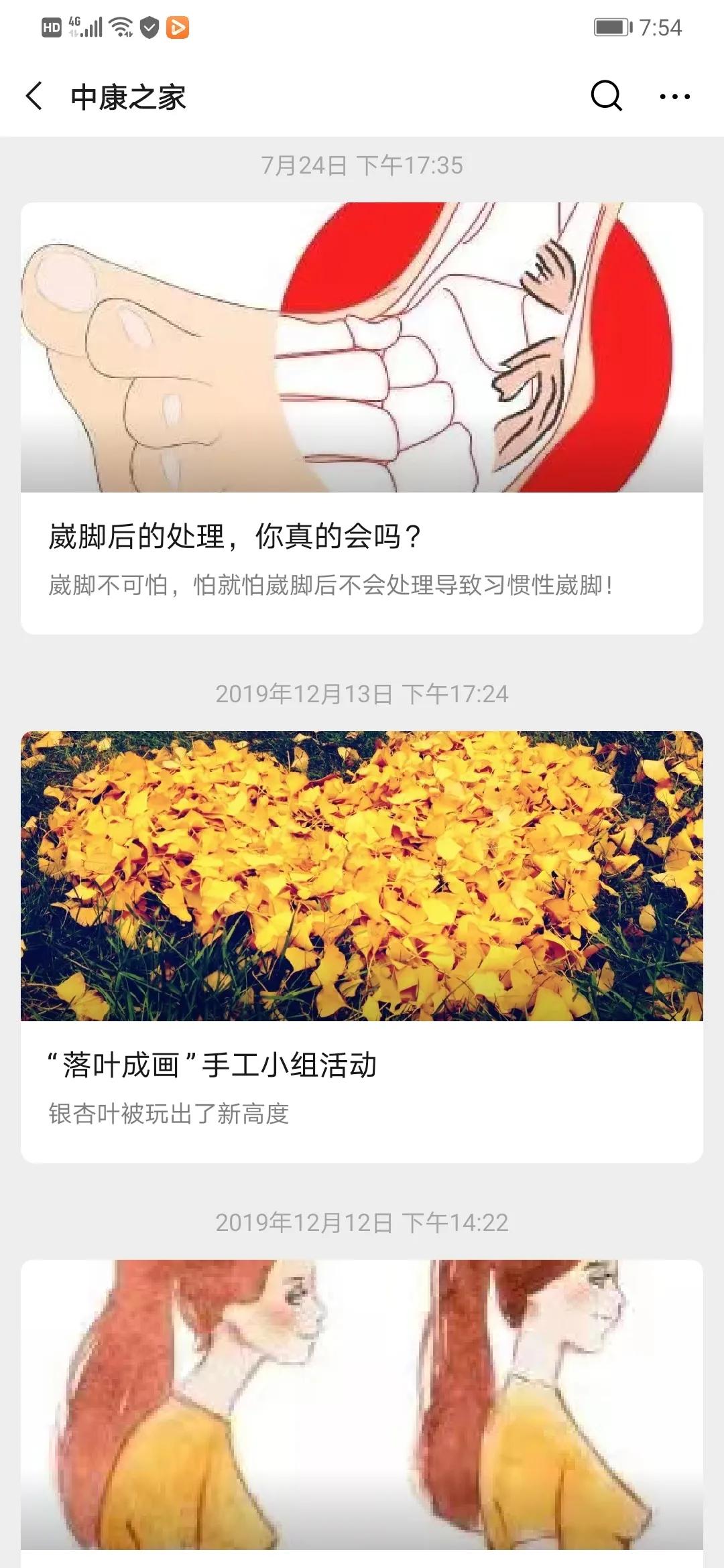
Task: Open the three-dot overflow menu
Action: (674, 96)
